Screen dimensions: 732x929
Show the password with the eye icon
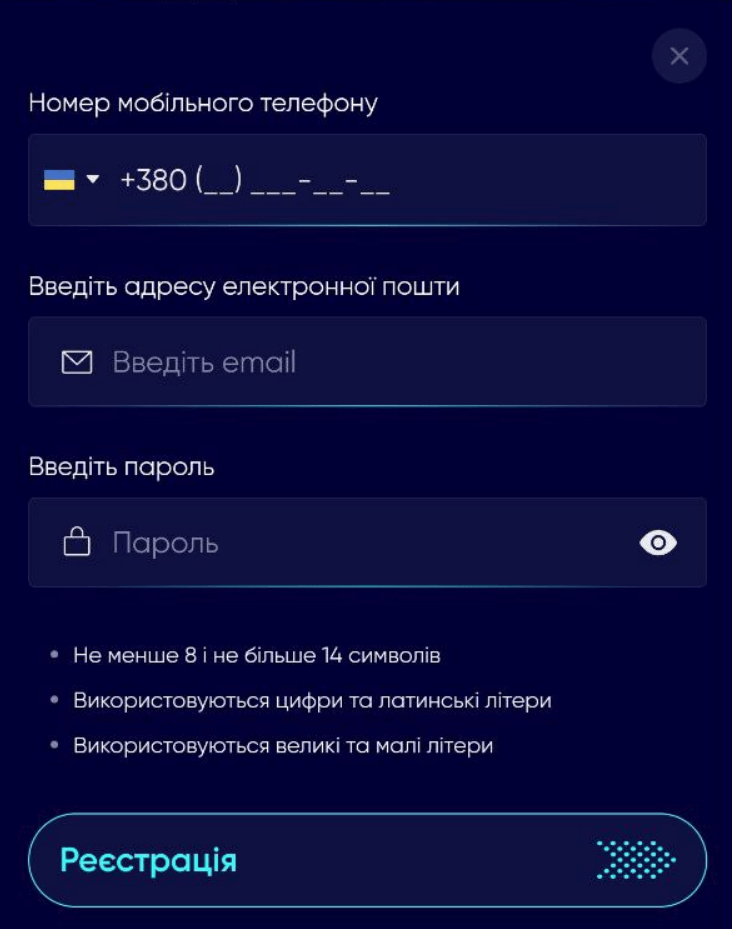pyautogui.click(x=658, y=543)
